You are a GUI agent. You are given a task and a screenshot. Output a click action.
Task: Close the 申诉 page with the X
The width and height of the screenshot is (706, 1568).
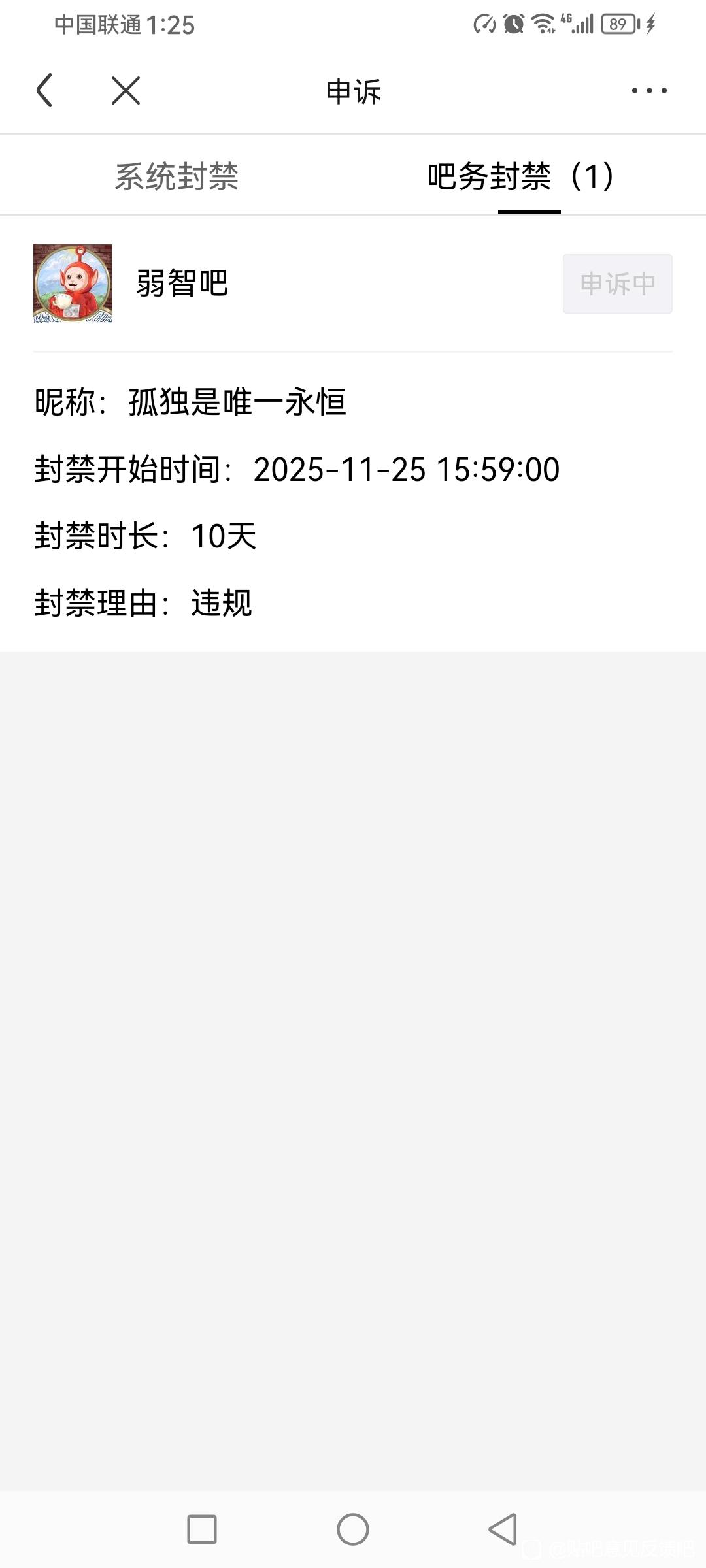click(126, 90)
